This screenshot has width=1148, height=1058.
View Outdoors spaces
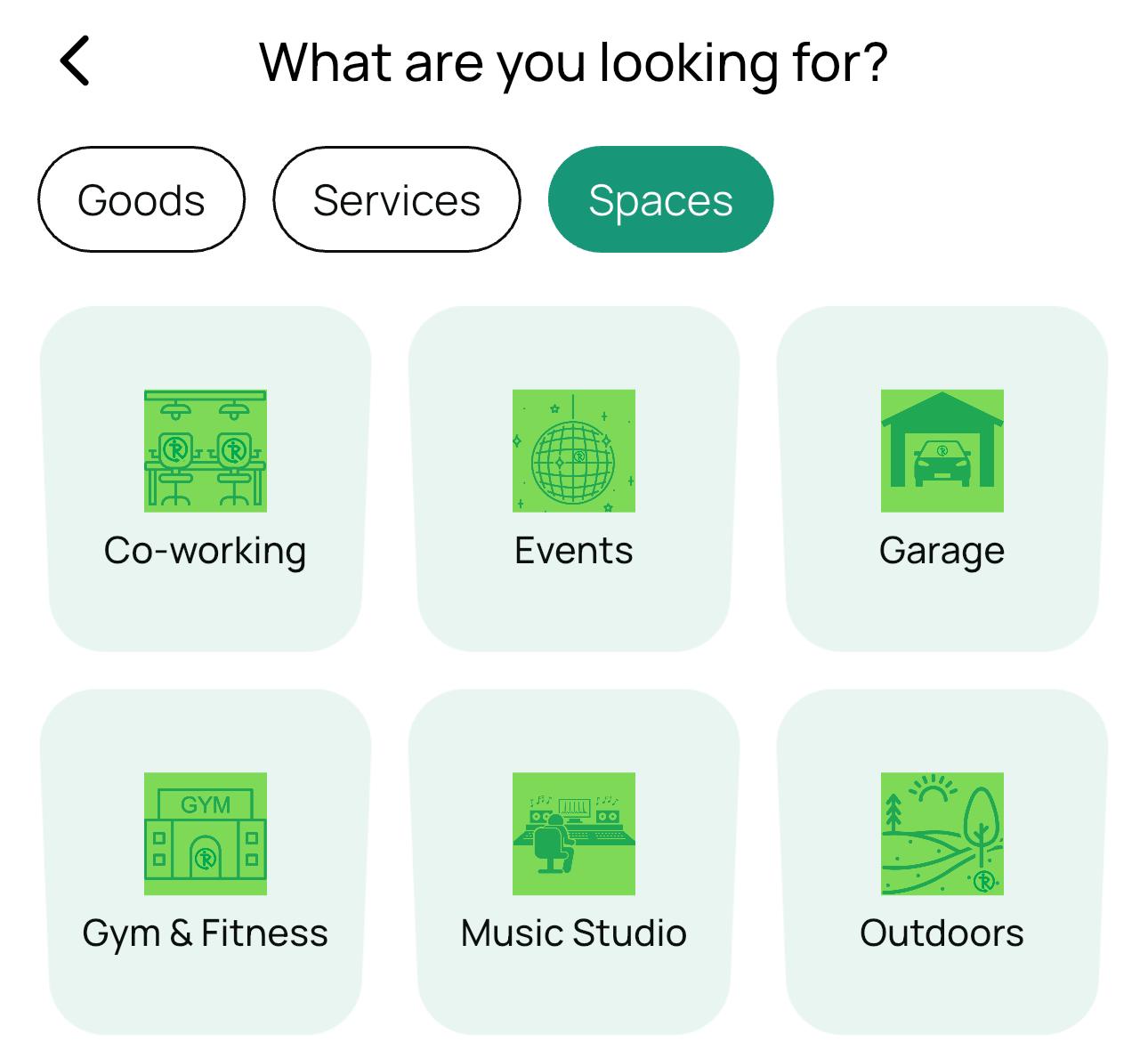click(x=942, y=861)
